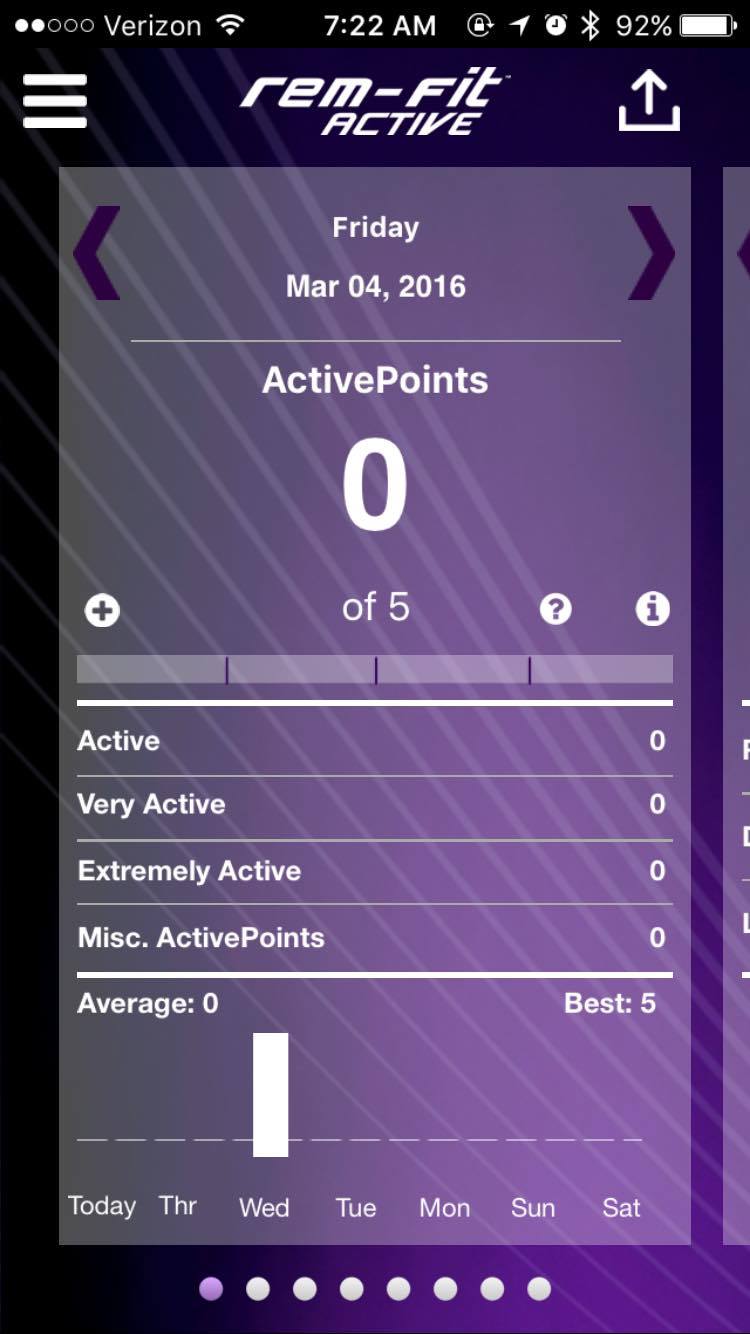Image resolution: width=750 pixels, height=1334 pixels.
Task: Open the ActivePoints info icon
Action: tap(652, 609)
